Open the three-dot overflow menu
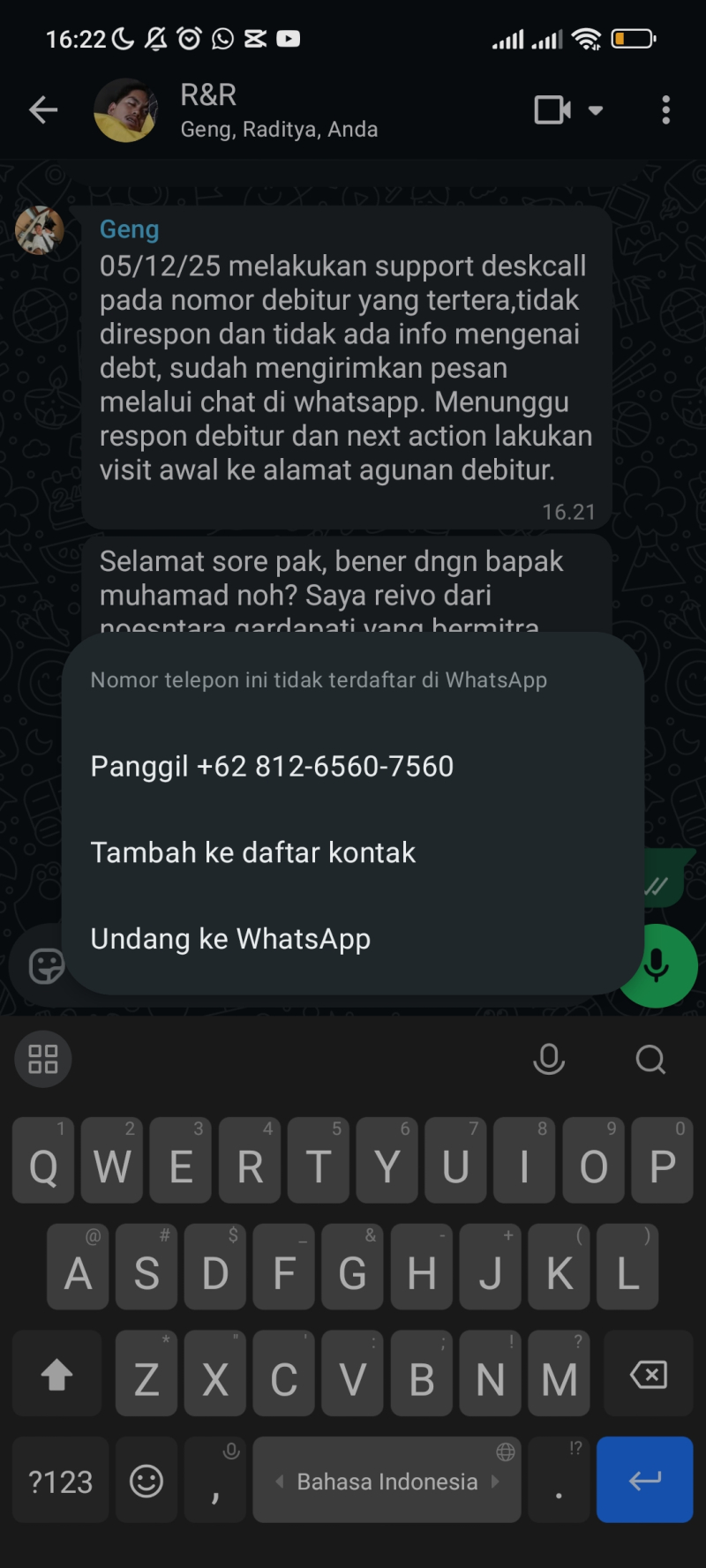706x1568 pixels. (666, 110)
